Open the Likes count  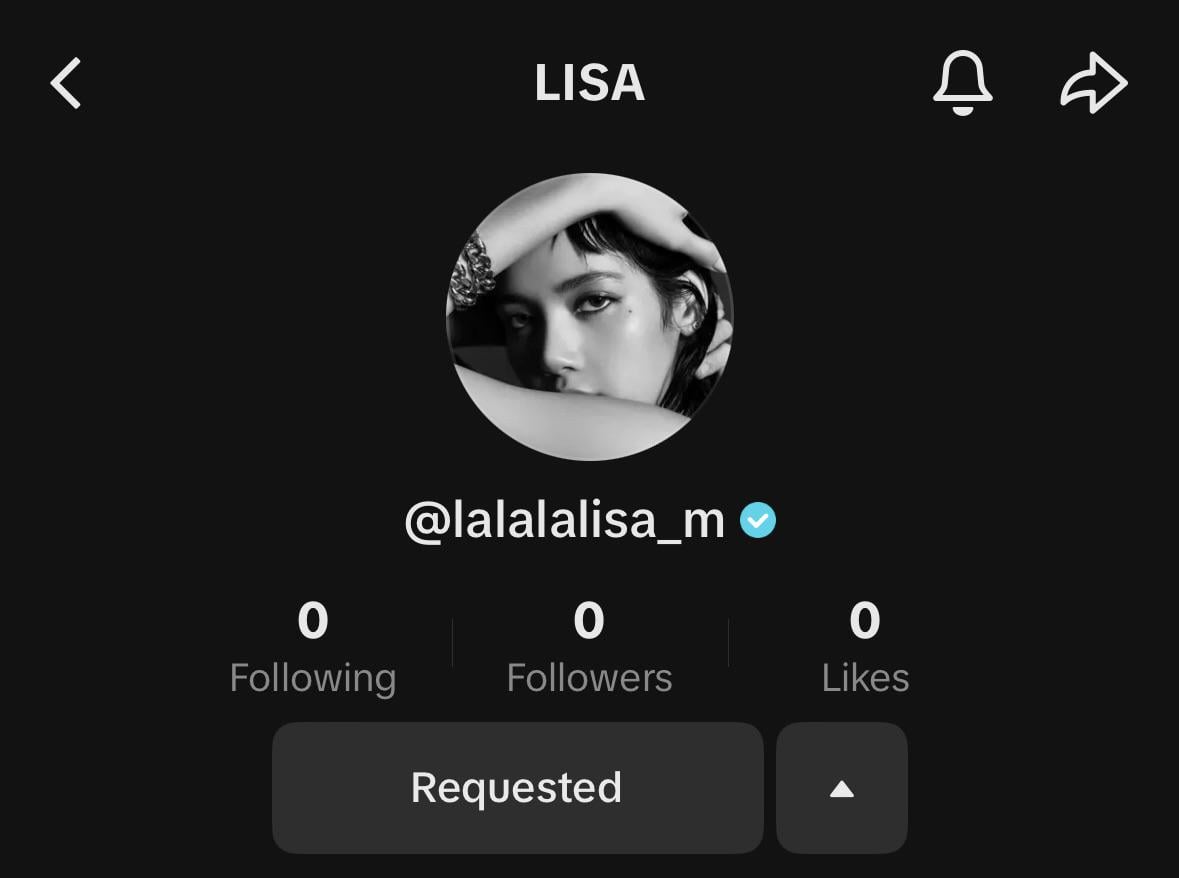[x=865, y=648]
